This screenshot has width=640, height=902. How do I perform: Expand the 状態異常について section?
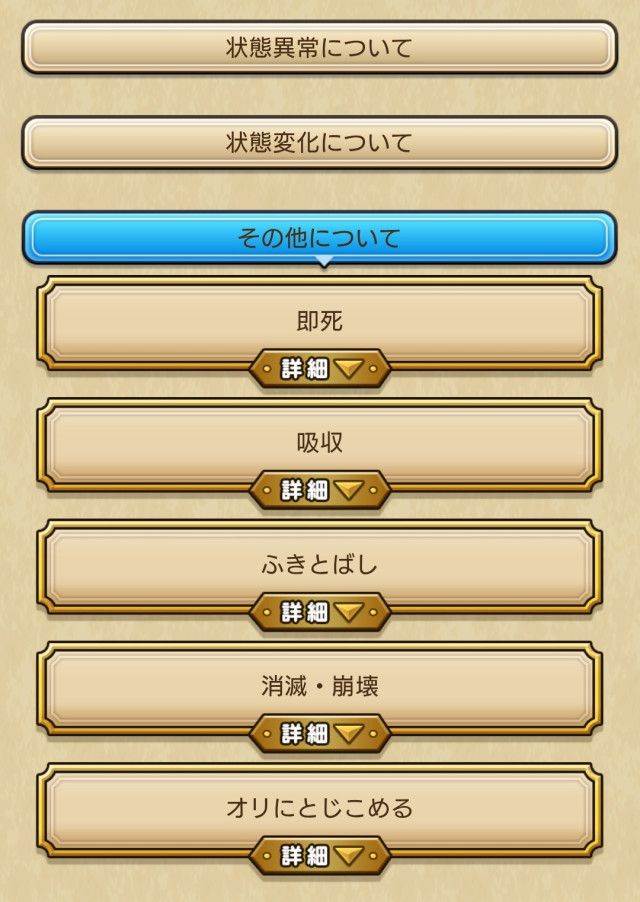click(319, 47)
